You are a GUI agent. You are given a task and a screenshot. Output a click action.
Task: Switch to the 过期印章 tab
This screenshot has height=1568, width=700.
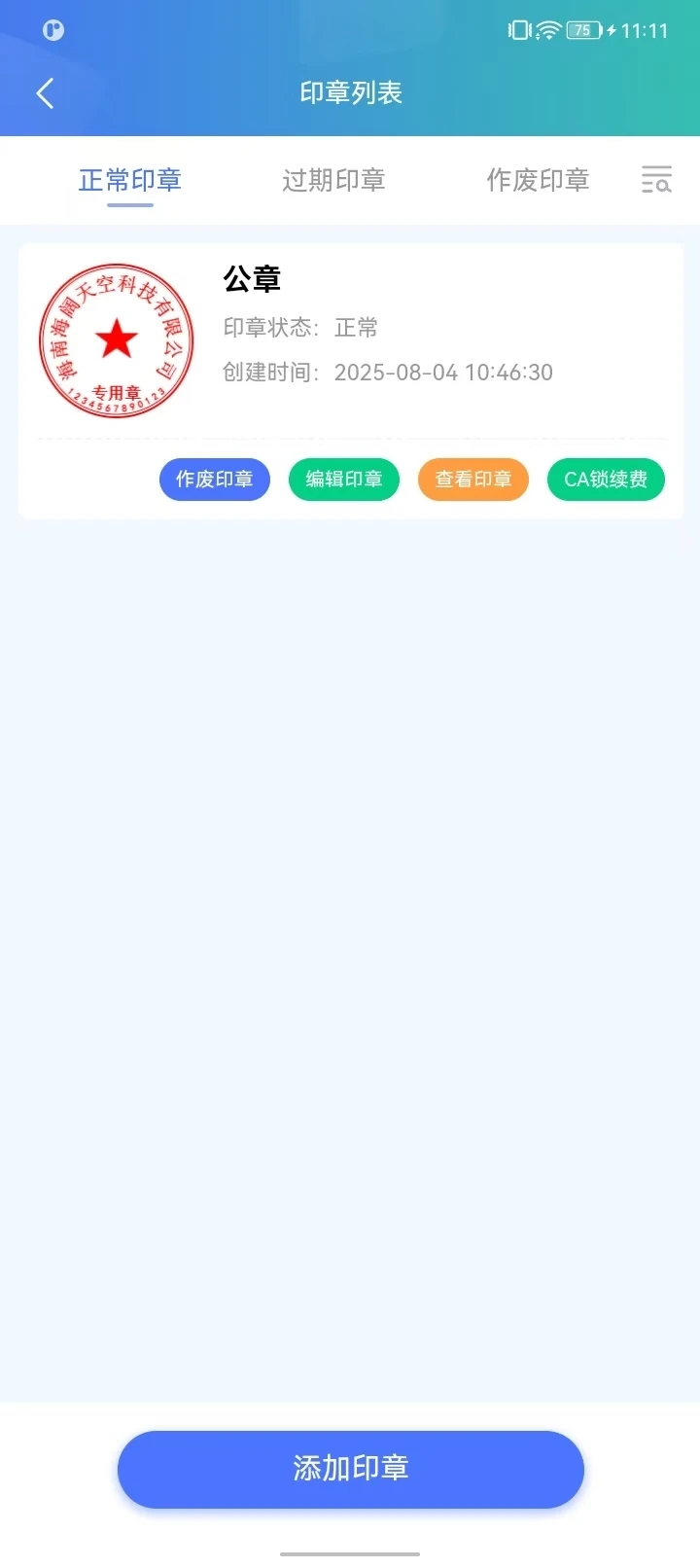point(334,180)
